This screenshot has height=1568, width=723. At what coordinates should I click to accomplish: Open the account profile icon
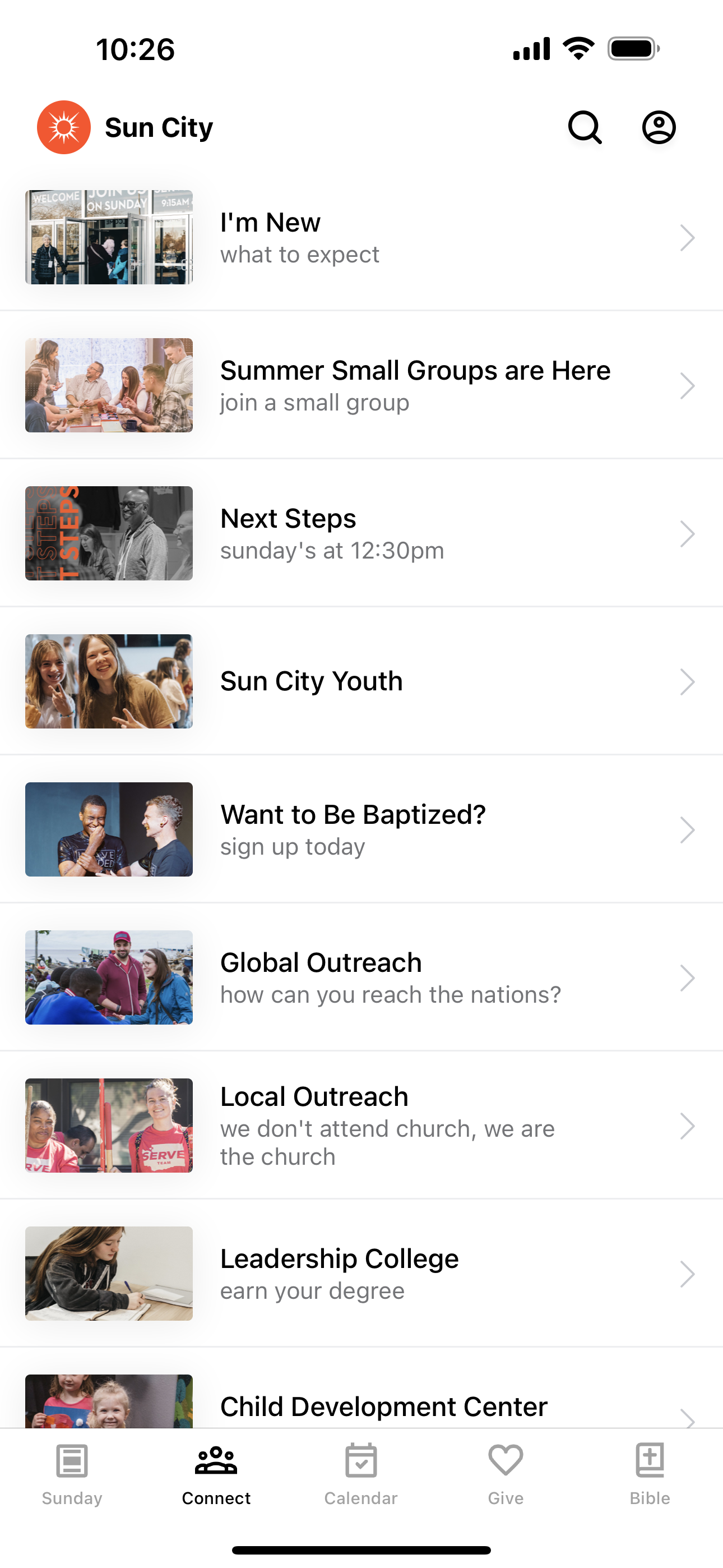click(659, 127)
